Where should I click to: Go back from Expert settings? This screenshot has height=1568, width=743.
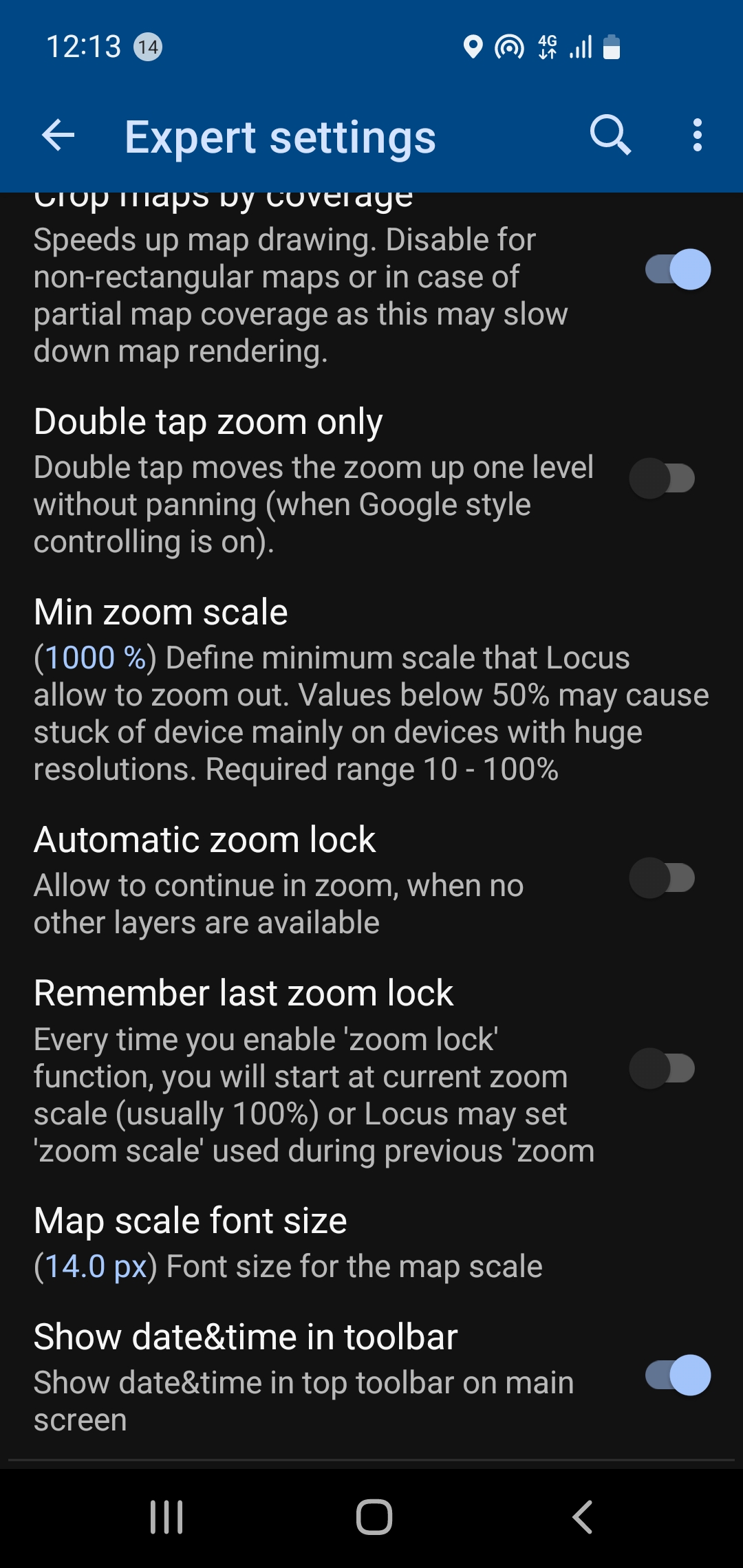coord(58,135)
